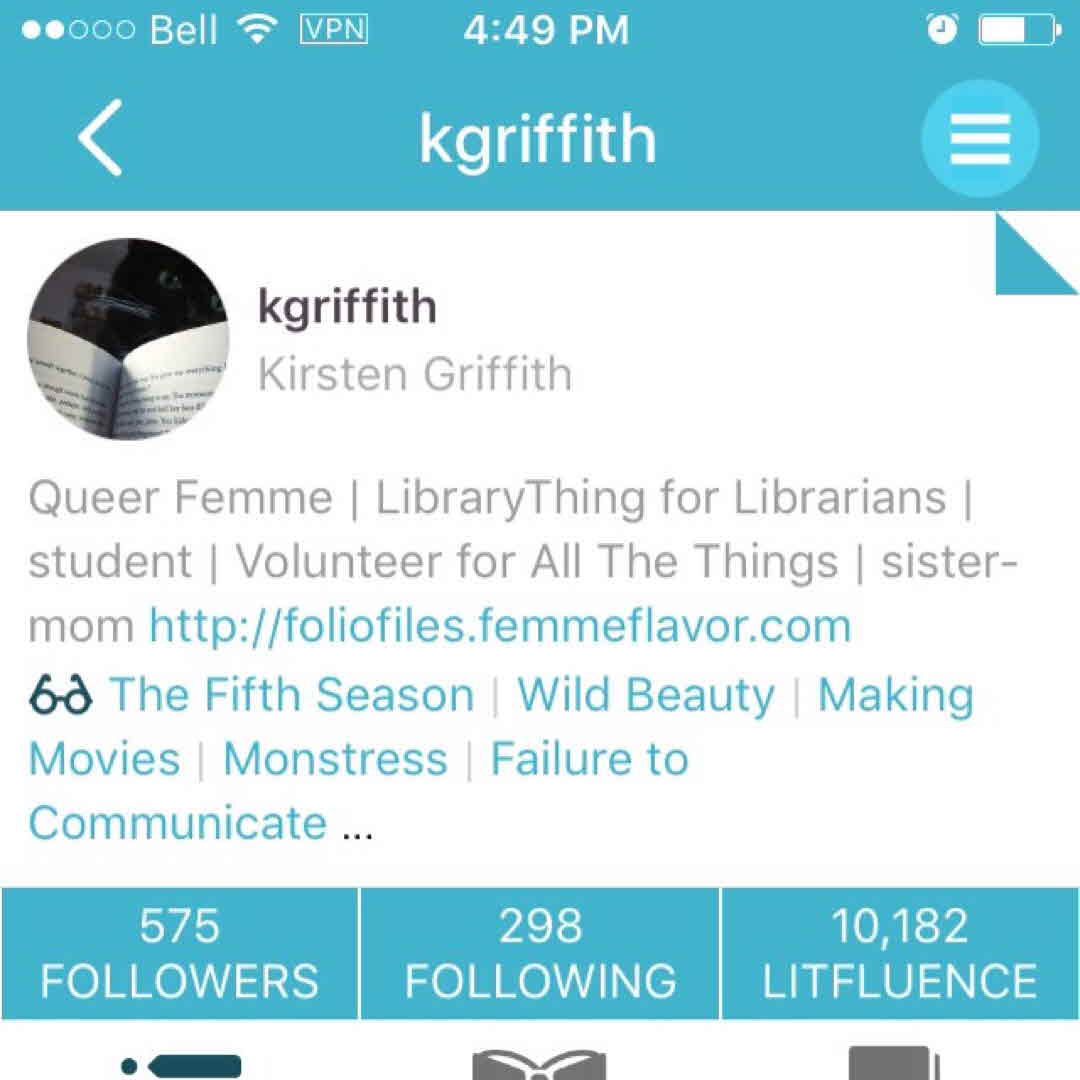This screenshot has height=1080, width=1080.
Task: Open The Fifth Season book
Action: pyautogui.click(x=290, y=694)
